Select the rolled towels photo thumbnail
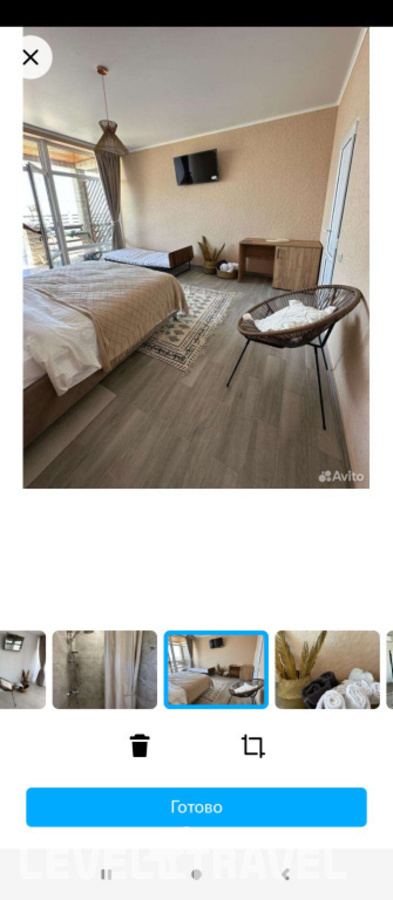Screen dimensions: 393x900 pos(327,669)
